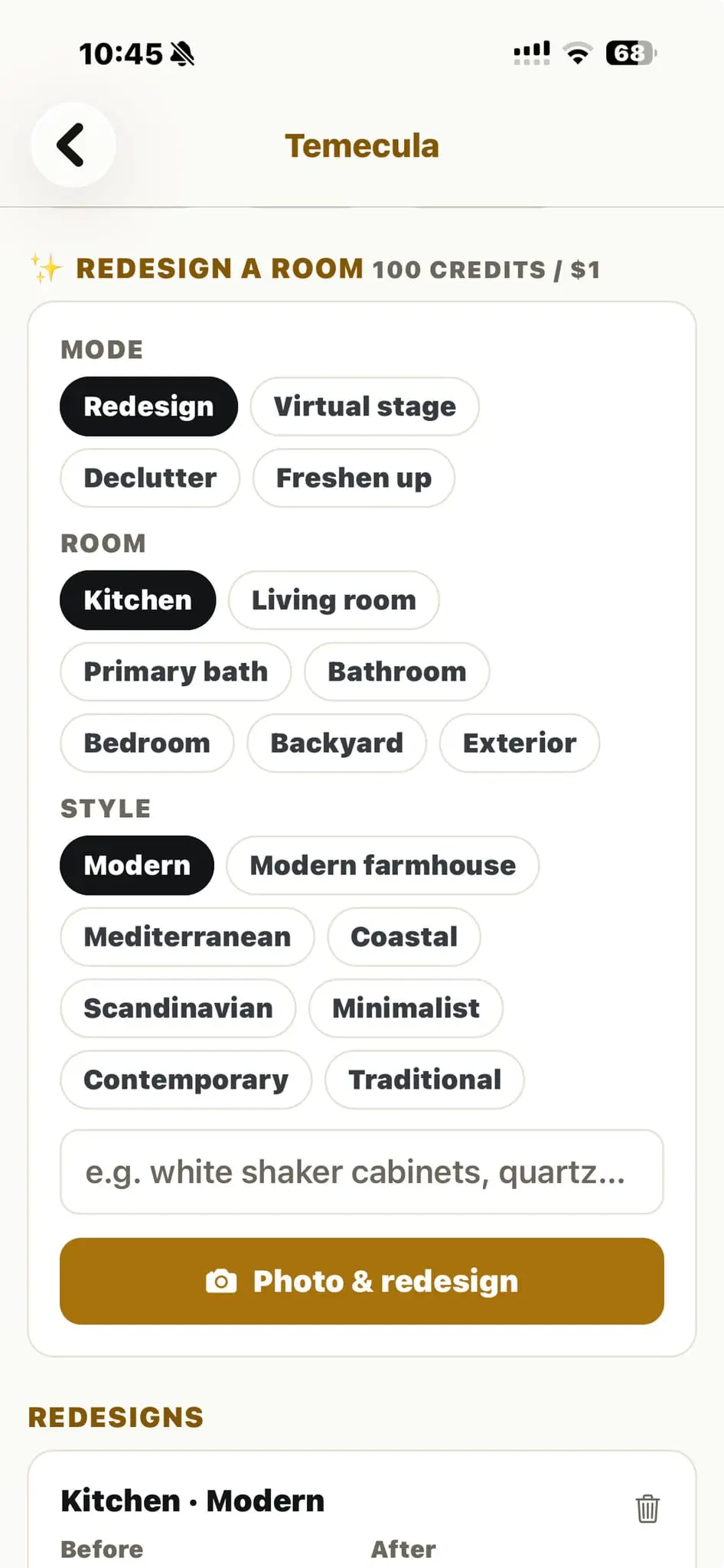
Task: Choose Contemporary style
Action: (186, 1080)
